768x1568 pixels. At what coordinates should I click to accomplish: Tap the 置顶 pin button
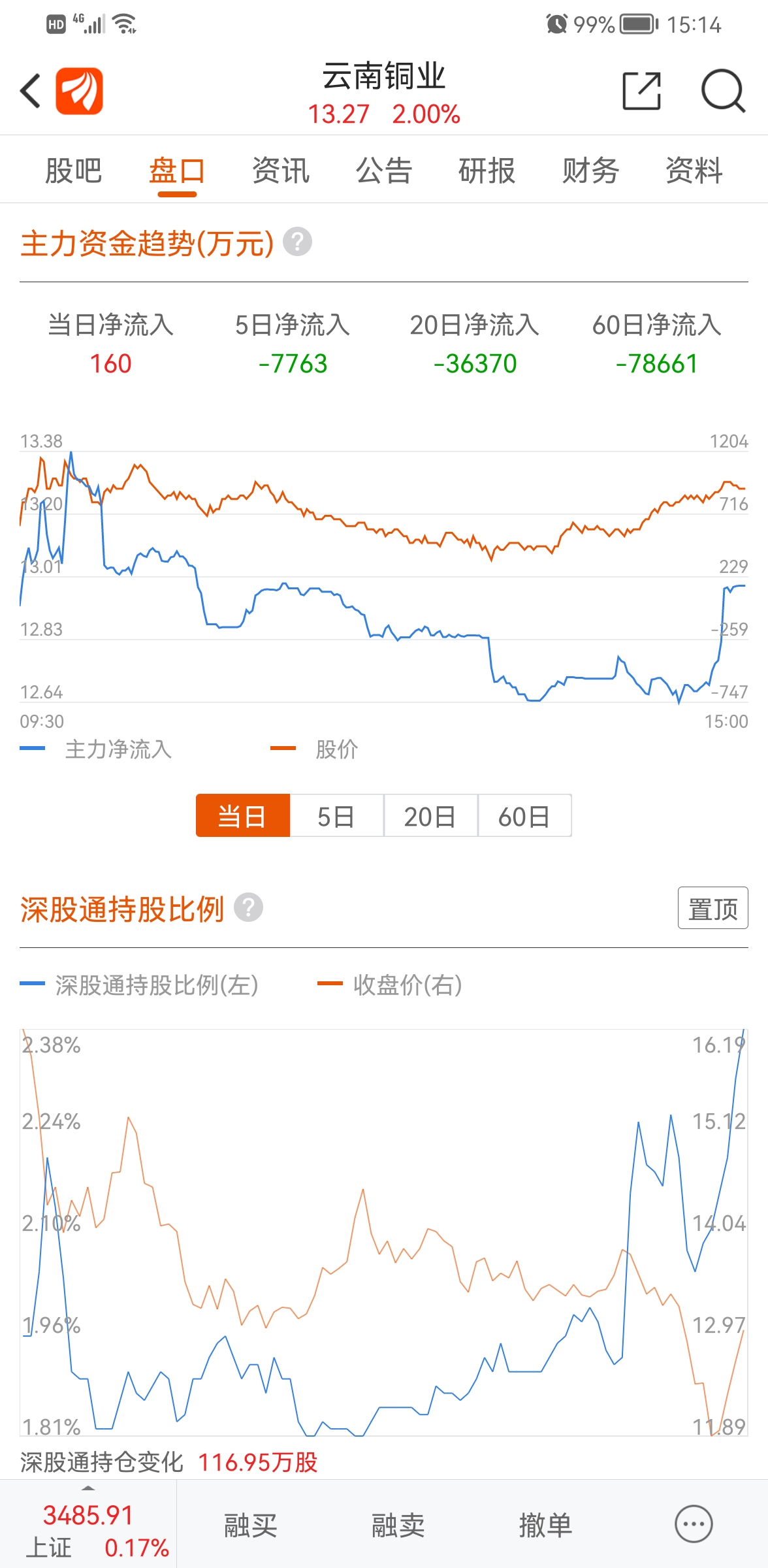[x=713, y=907]
